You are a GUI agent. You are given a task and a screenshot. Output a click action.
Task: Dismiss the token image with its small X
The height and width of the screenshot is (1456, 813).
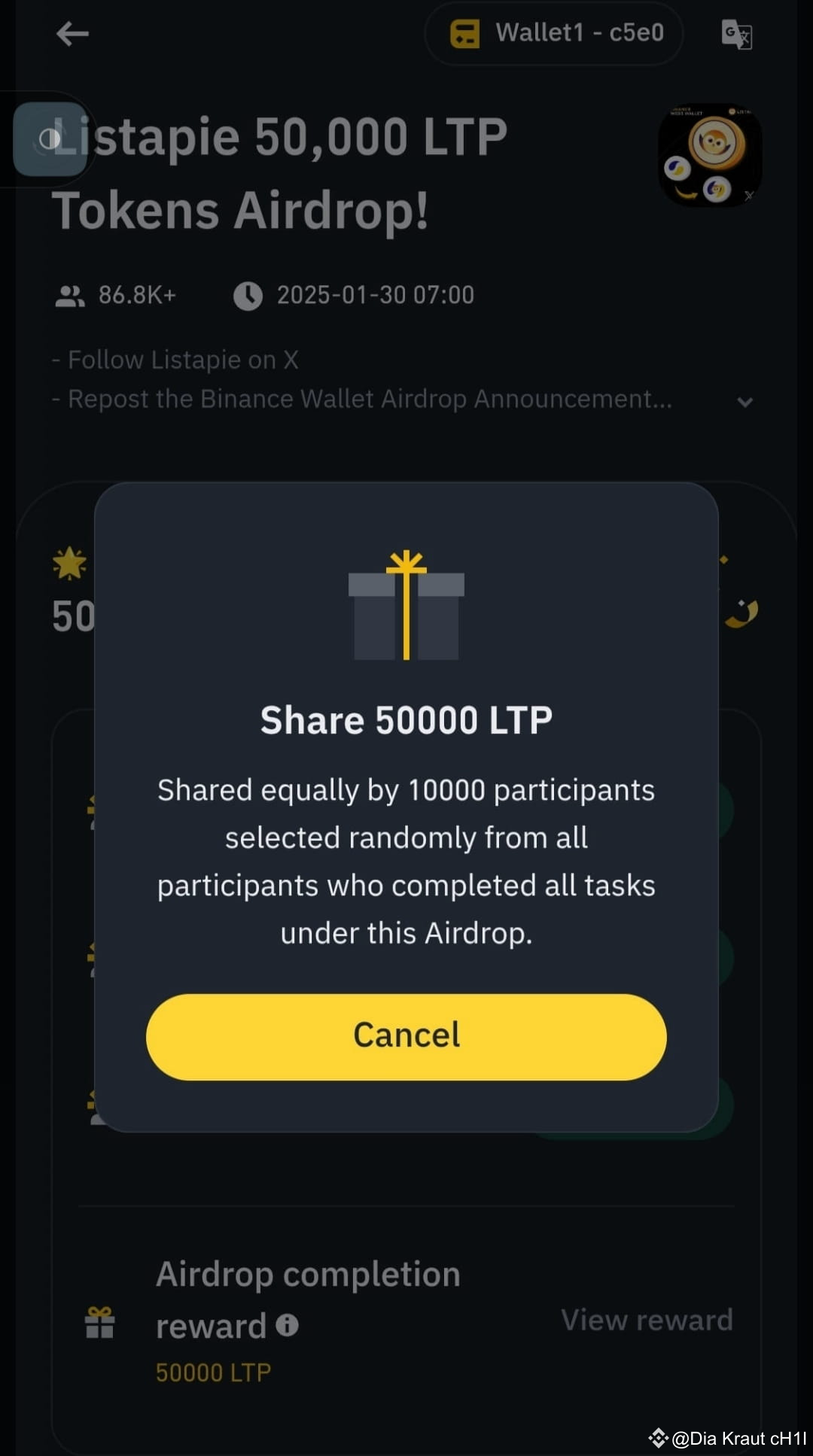coord(748,196)
